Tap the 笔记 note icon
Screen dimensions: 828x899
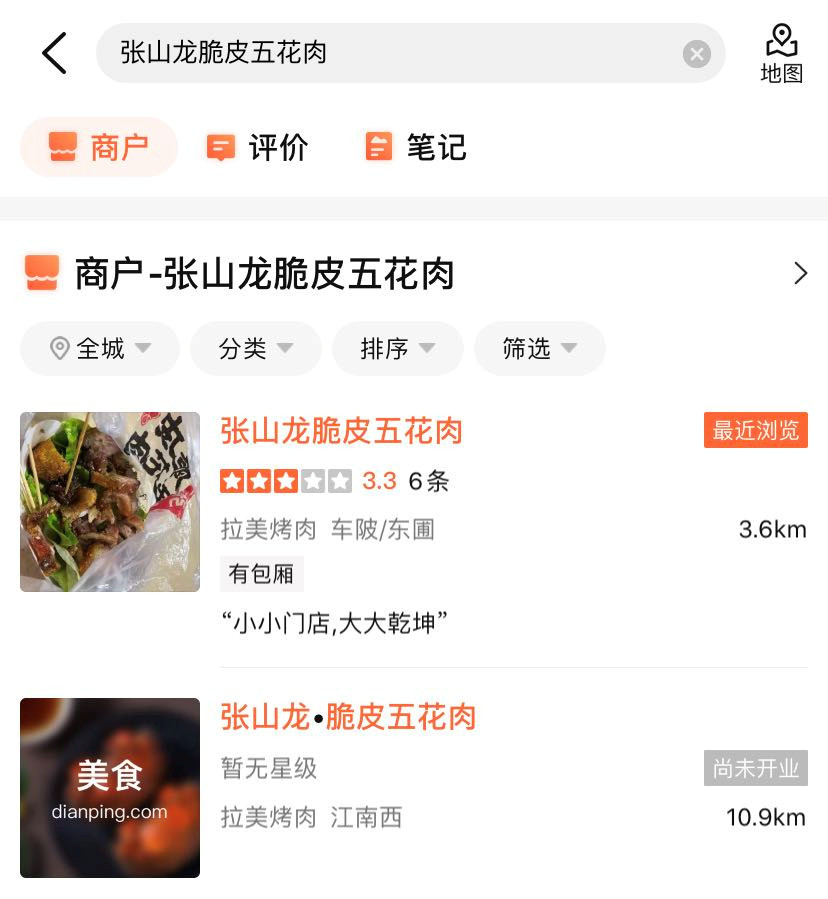[378, 146]
